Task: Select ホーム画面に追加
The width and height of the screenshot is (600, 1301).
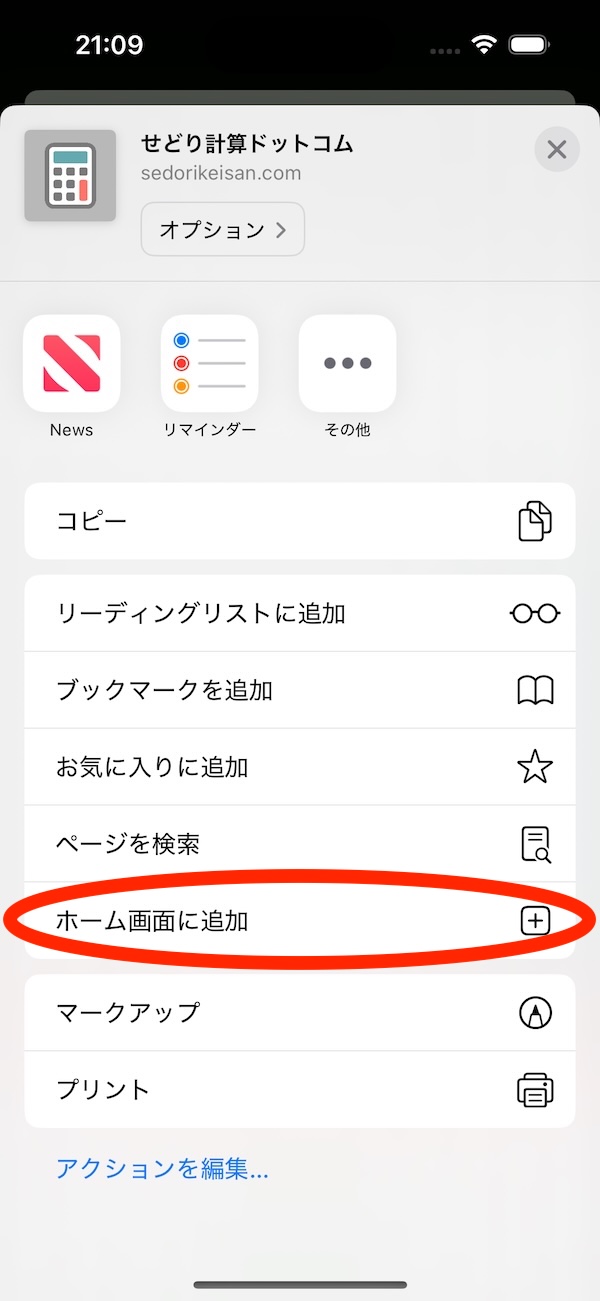Action: pyautogui.click(x=300, y=921)
